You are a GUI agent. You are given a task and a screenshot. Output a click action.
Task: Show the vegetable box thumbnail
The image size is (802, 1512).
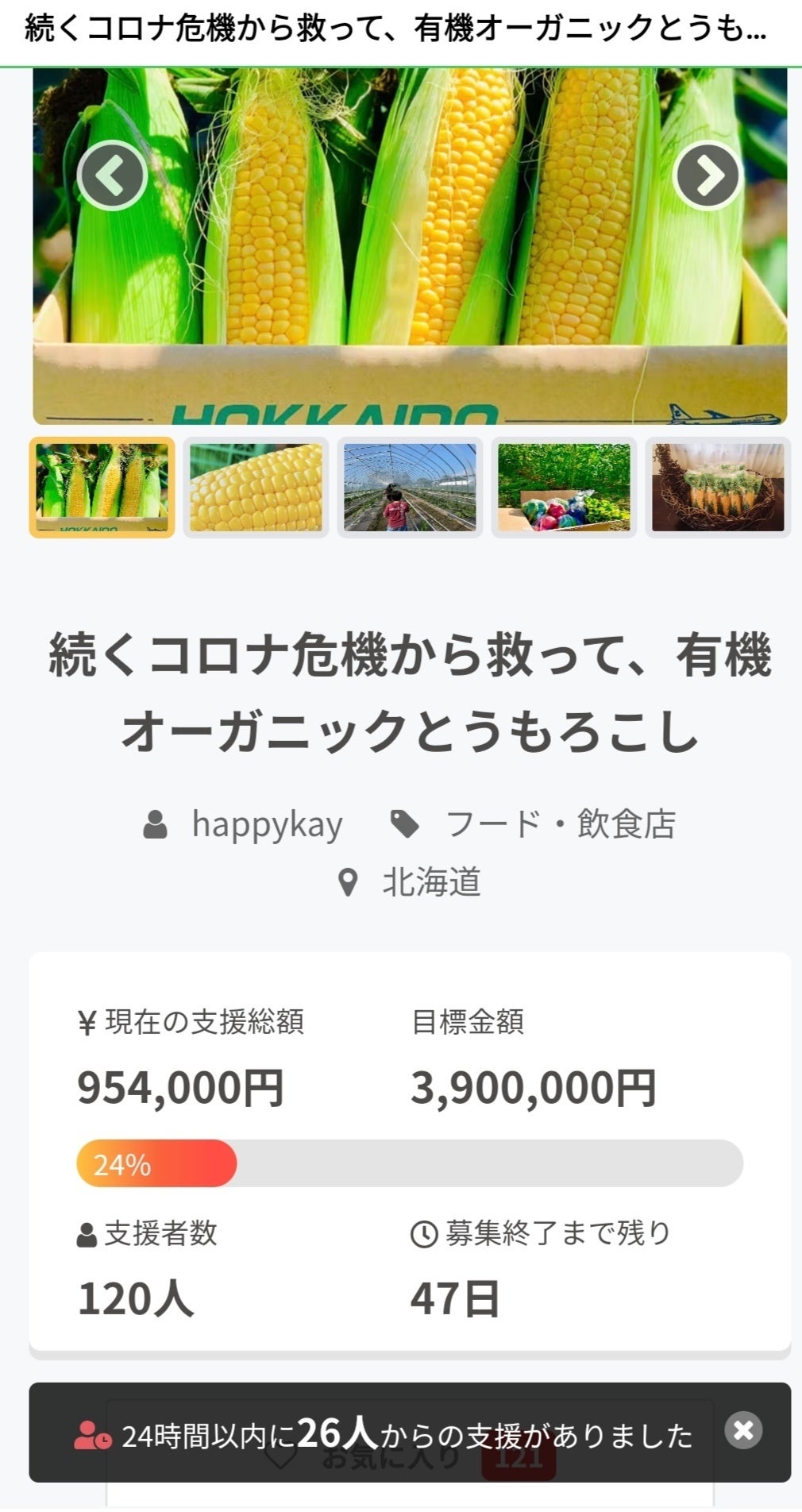(564, 488)
